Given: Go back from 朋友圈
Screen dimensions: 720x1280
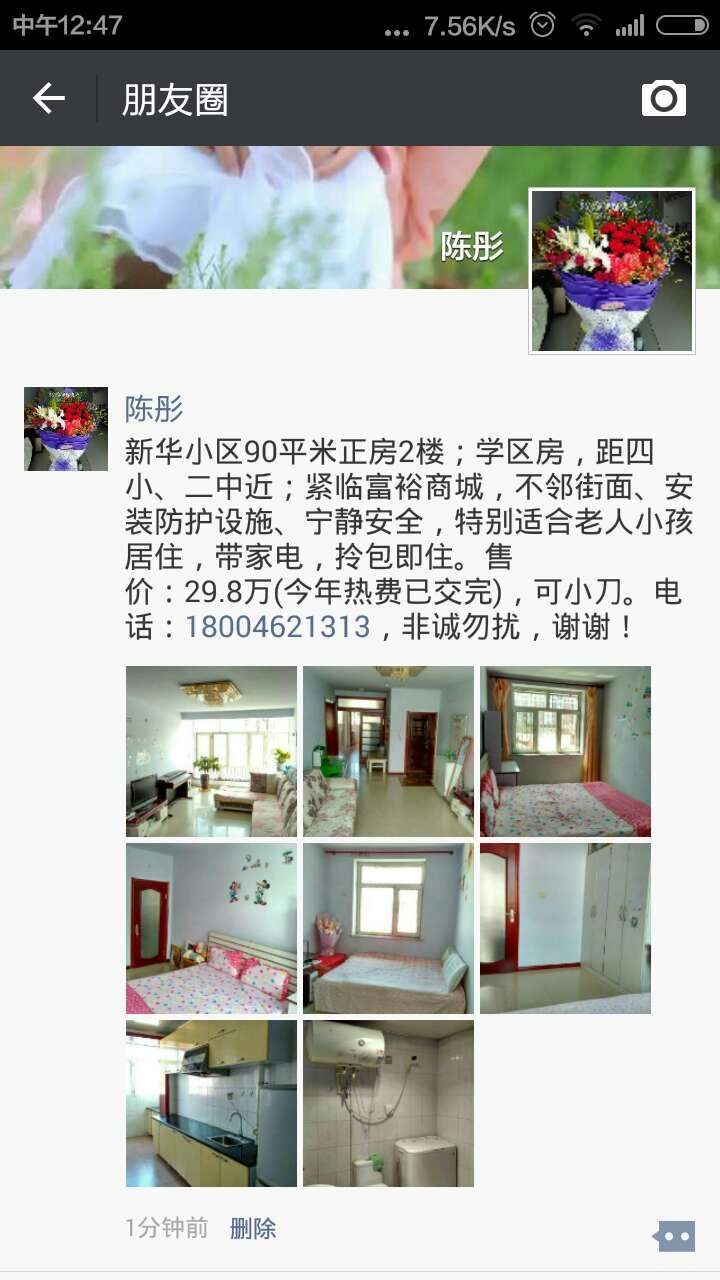Looking at the screenshot, I should click(x=48, y=98).
